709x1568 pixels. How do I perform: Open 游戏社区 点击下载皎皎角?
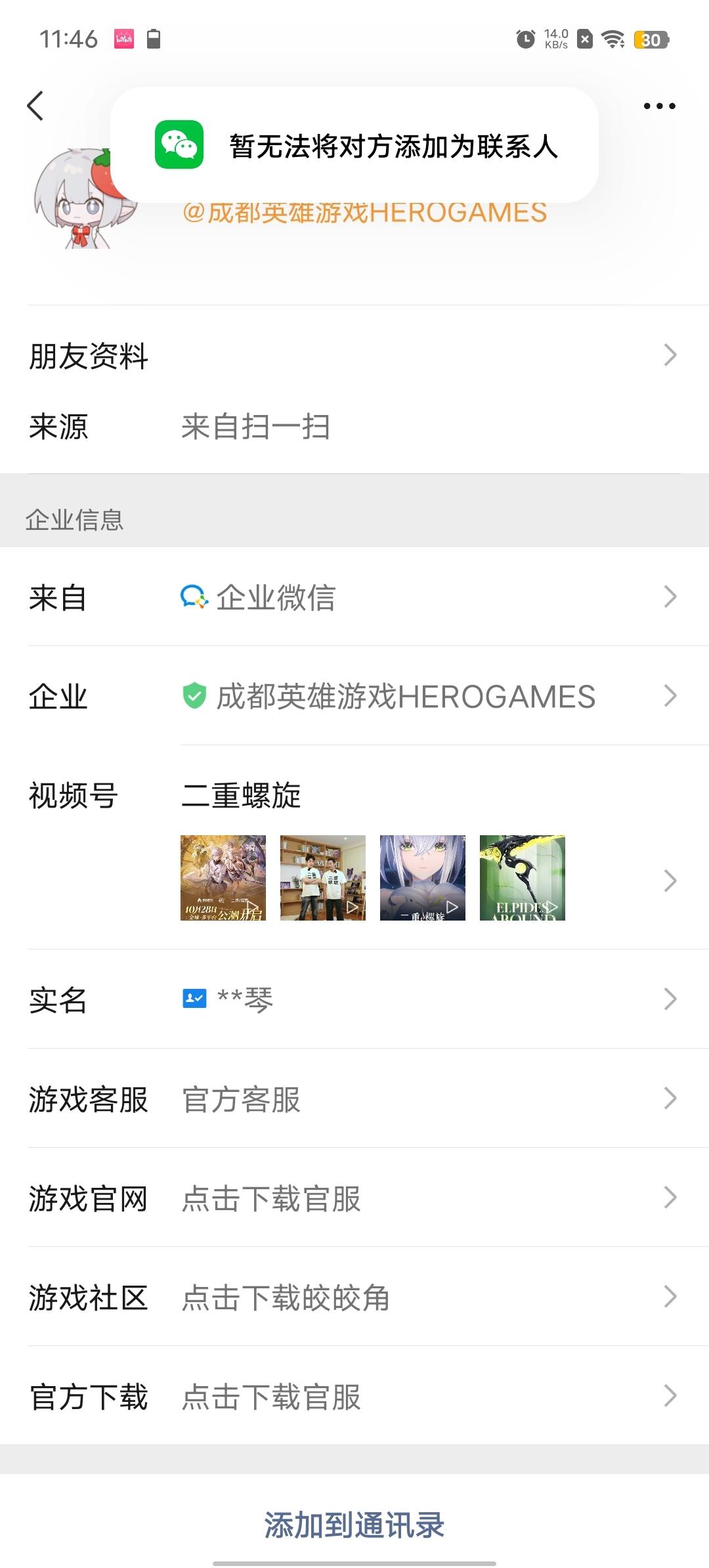(354, 1297)
